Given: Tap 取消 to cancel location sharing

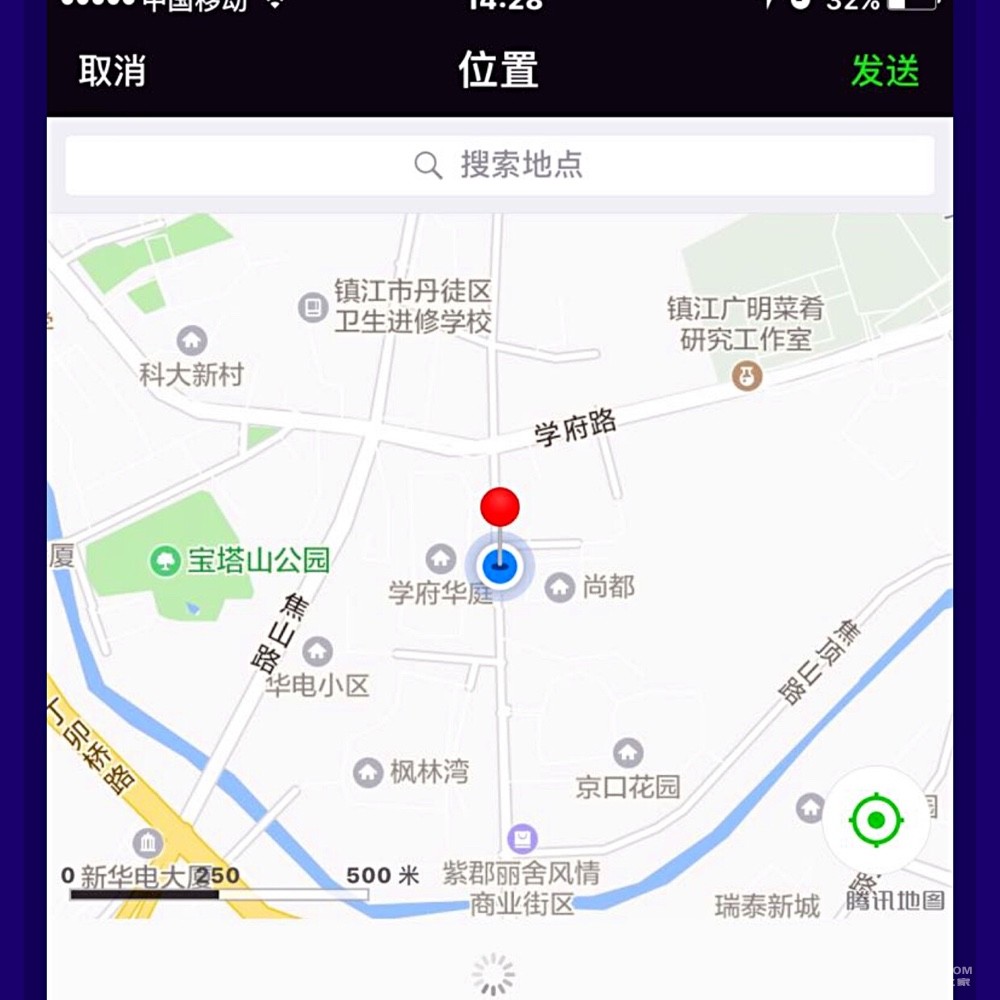Looking at the screenshot, I should click(x=112, y=71).
